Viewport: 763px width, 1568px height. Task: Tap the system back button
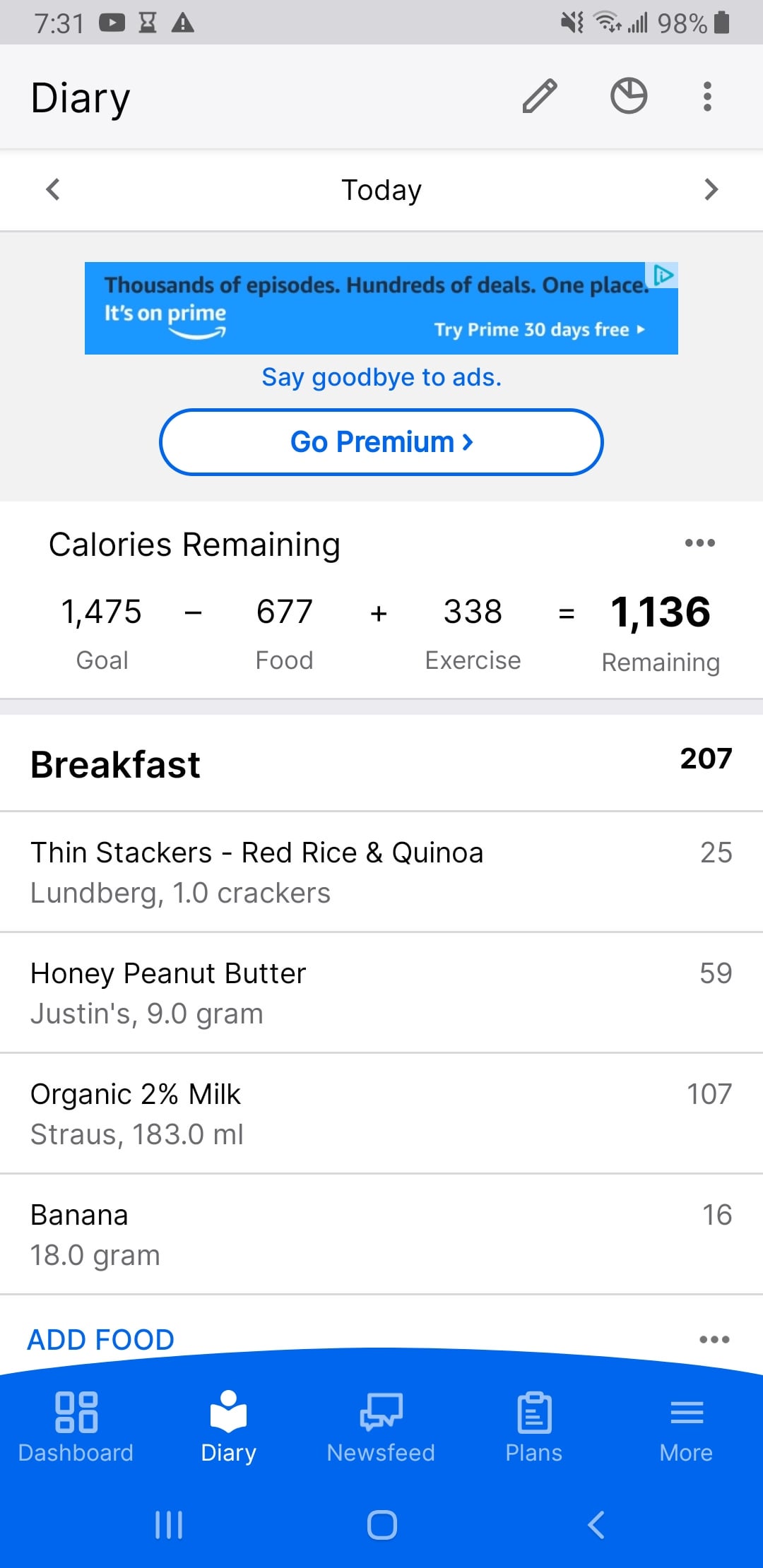click(x=596, y=1525)
